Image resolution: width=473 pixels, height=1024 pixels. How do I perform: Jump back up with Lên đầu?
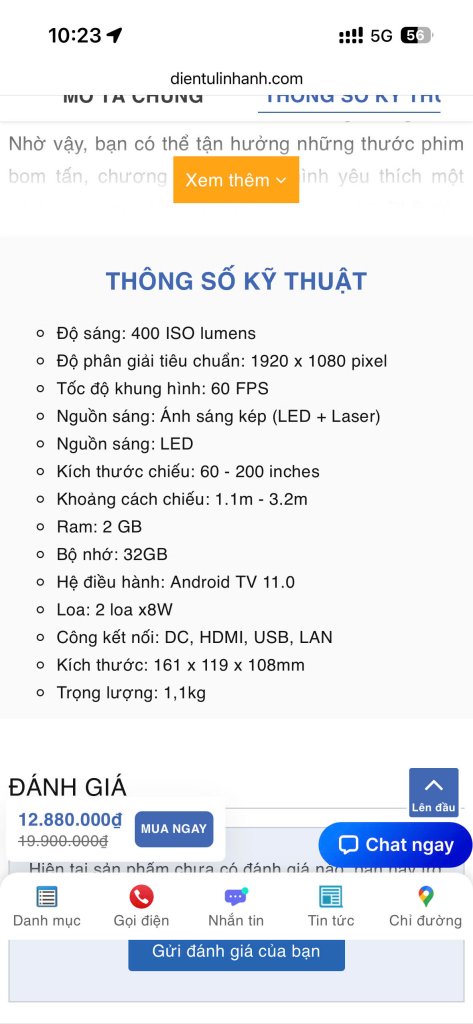coord(434,792)
